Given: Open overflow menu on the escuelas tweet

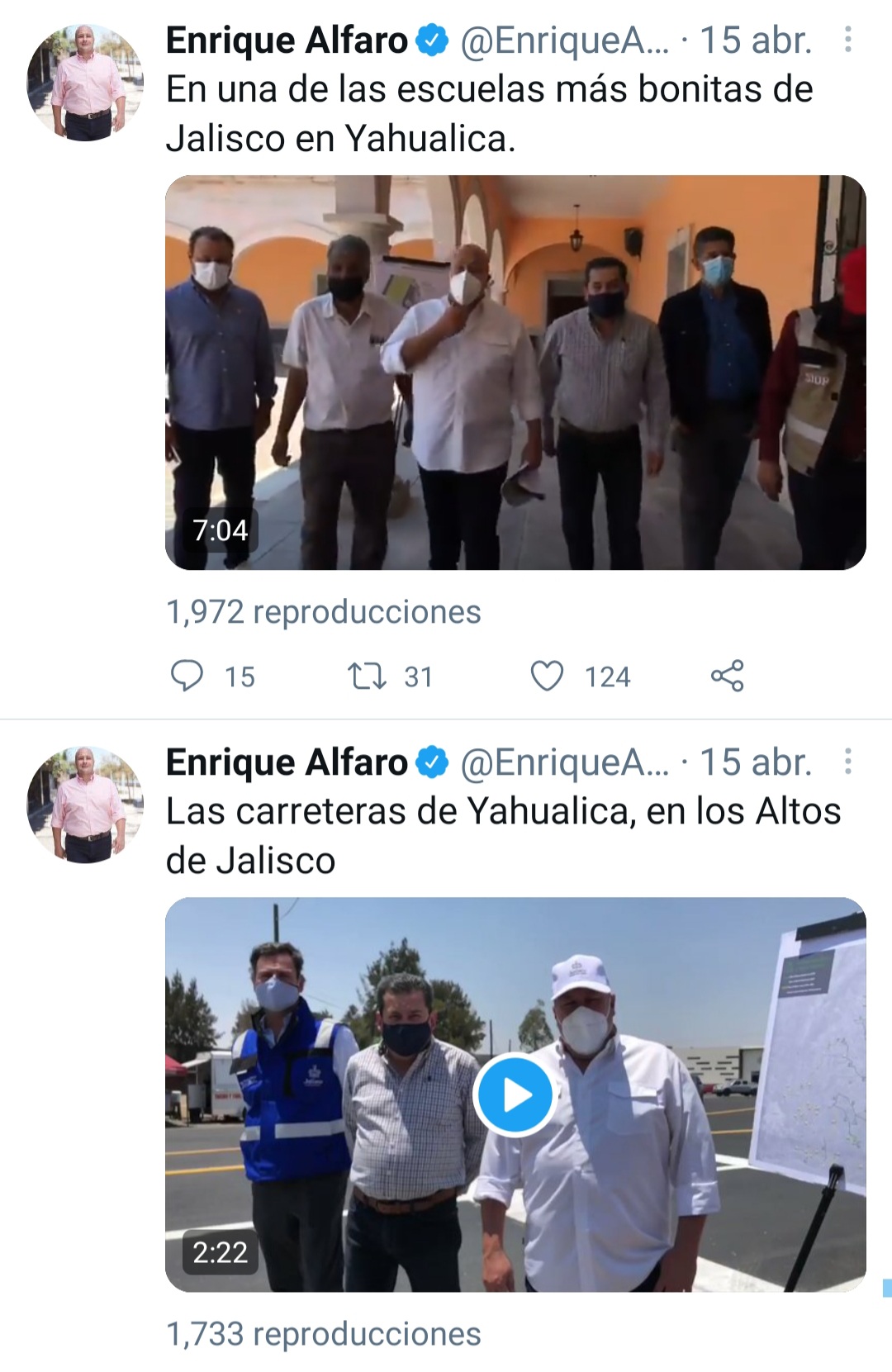Looking at the screenshot, I should 847,40.
